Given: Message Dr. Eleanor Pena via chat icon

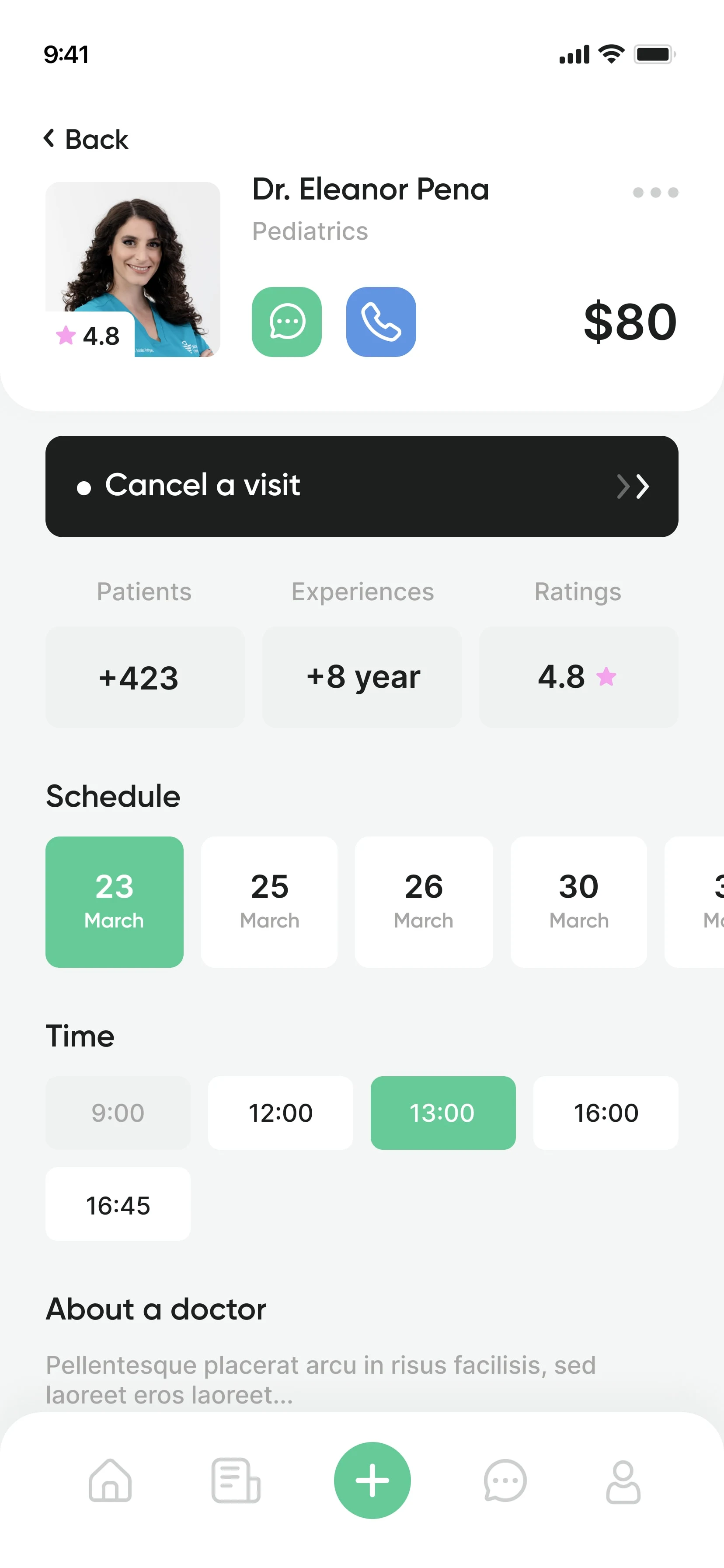Looking at the screenshot, I should click(286, 322).
